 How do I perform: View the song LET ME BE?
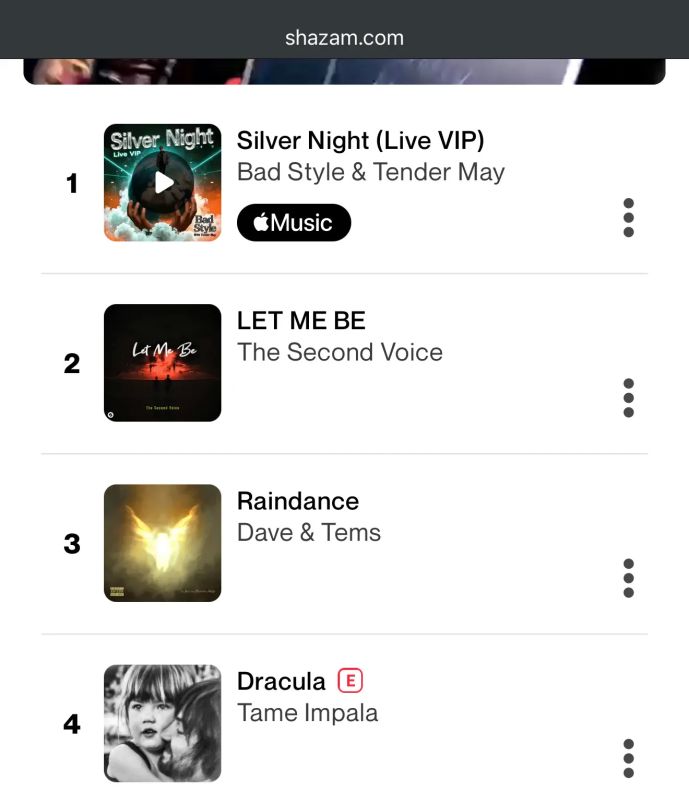[301, 321]
